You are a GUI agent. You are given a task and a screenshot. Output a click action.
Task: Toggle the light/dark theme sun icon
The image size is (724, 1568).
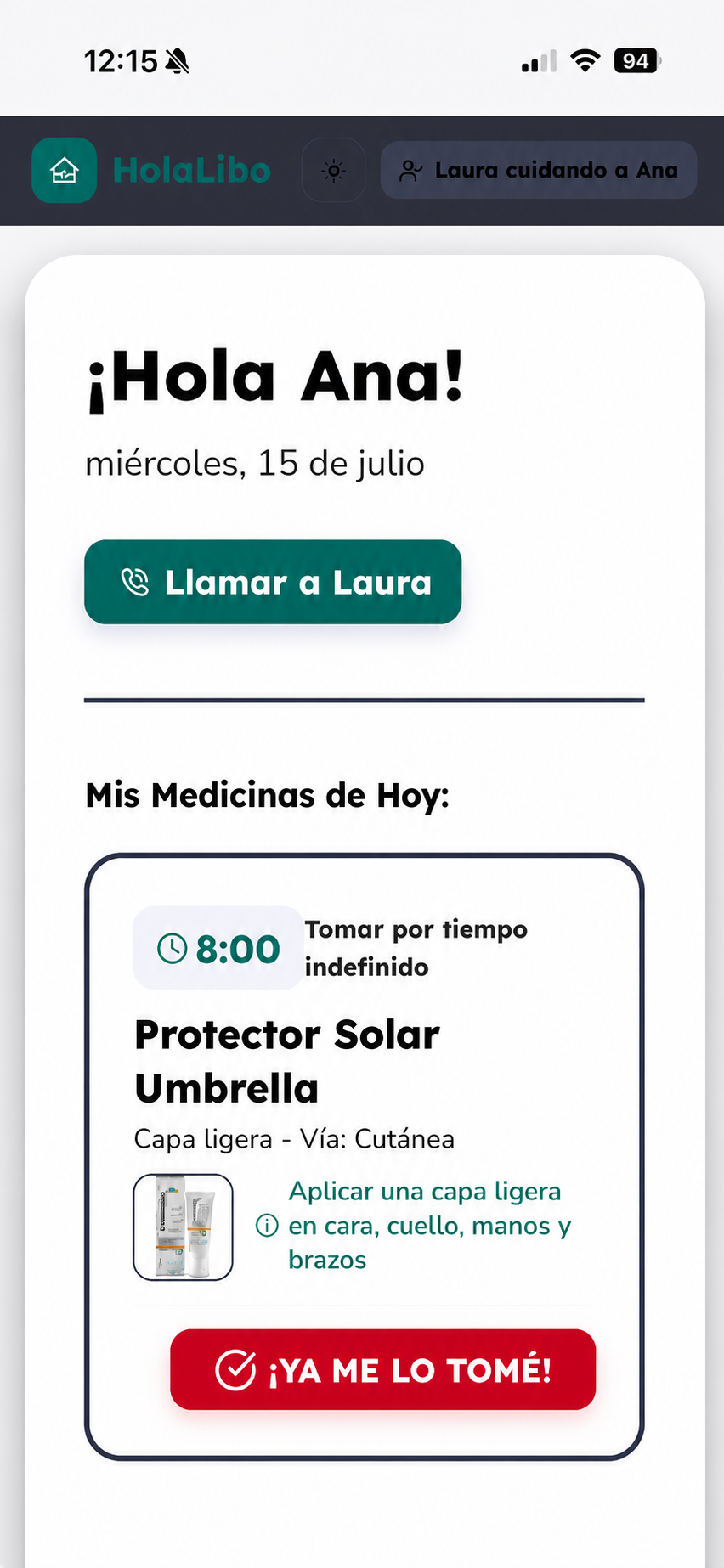pyautogui.click(x=334, y=171)
